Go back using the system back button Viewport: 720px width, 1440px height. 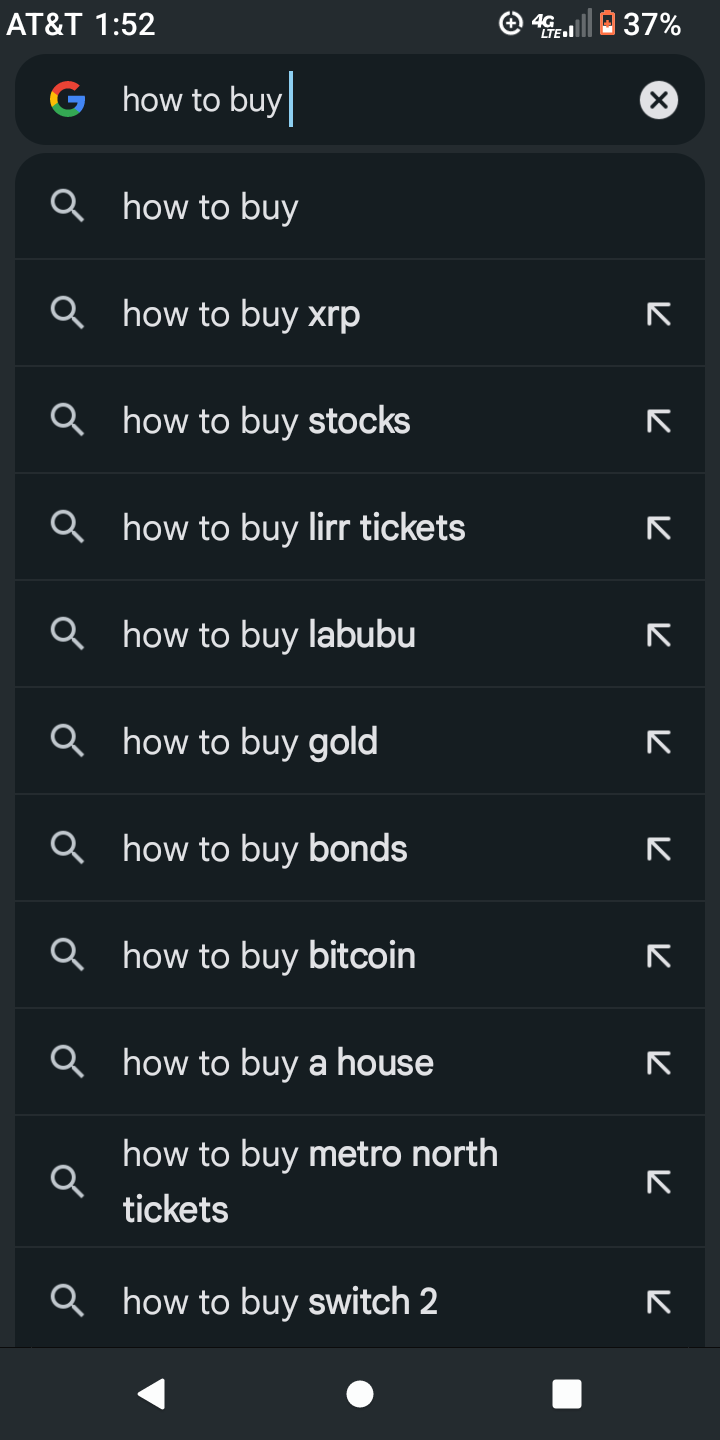coord(152,1394)
